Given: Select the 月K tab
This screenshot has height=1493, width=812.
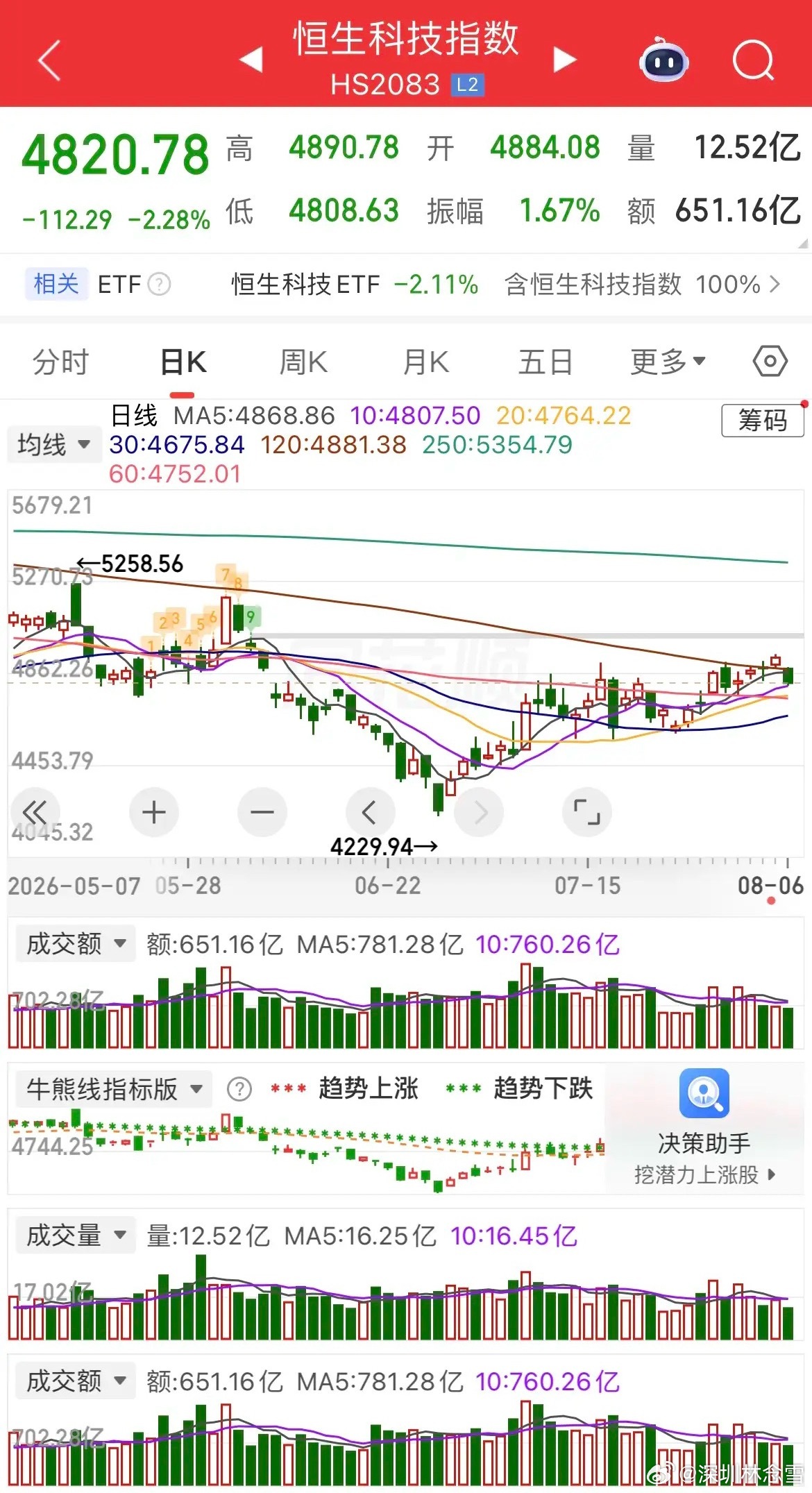Looking at the screenshot, I should click(426, 362).
